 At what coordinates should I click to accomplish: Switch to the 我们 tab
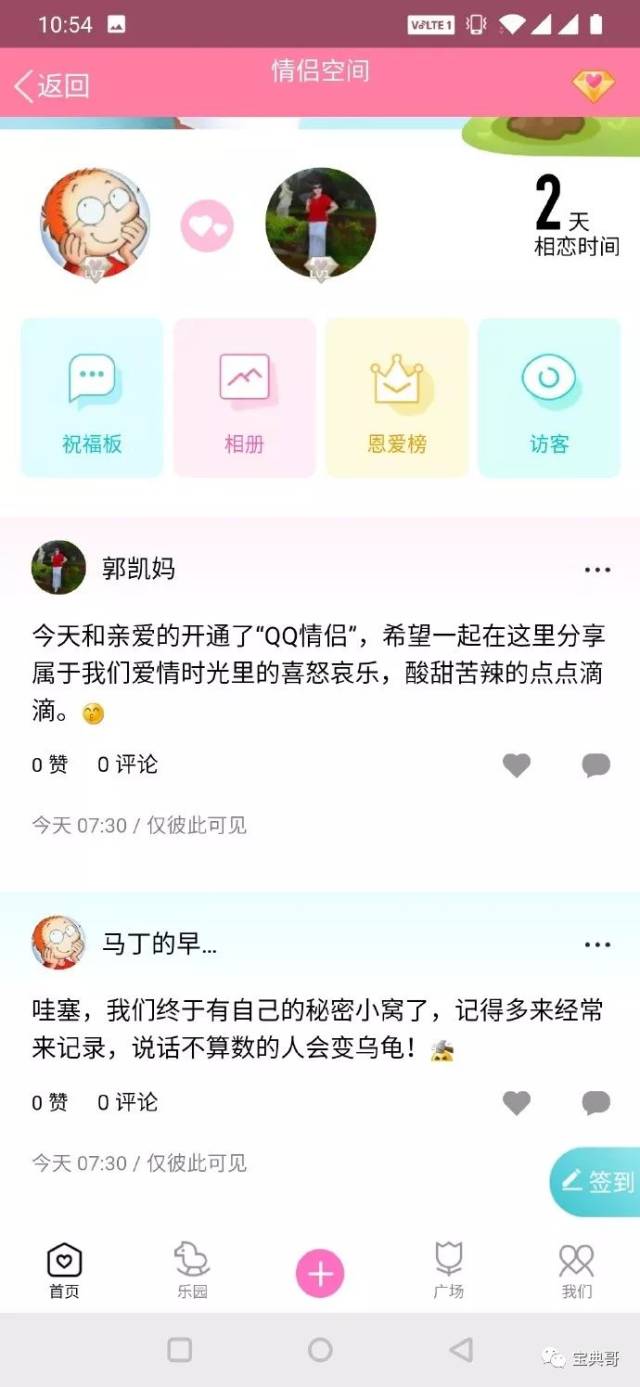tap(576, 1270)
